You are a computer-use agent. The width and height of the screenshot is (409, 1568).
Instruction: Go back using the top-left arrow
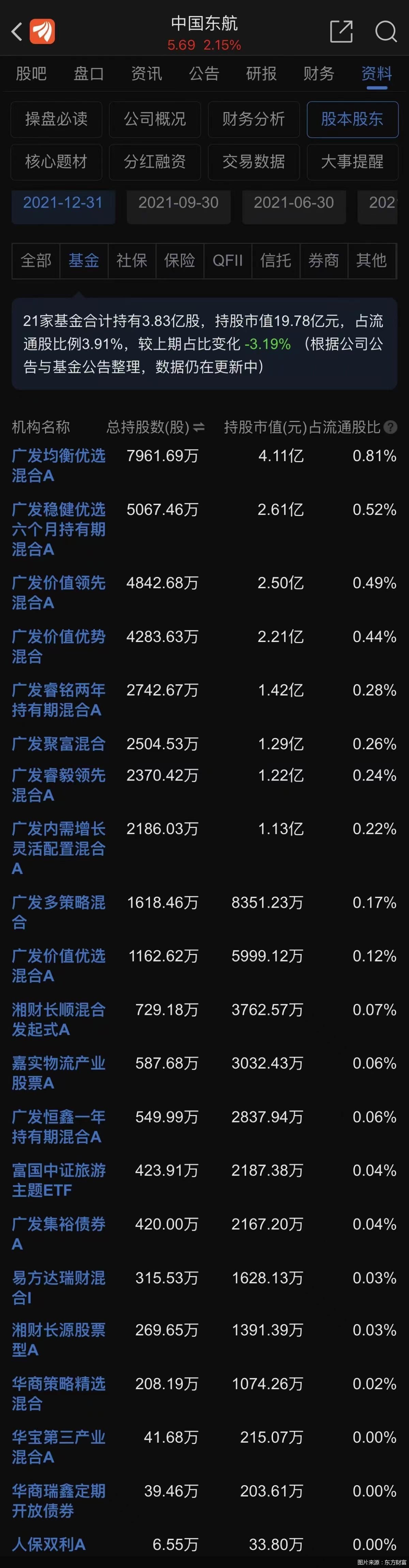point(17,32)
